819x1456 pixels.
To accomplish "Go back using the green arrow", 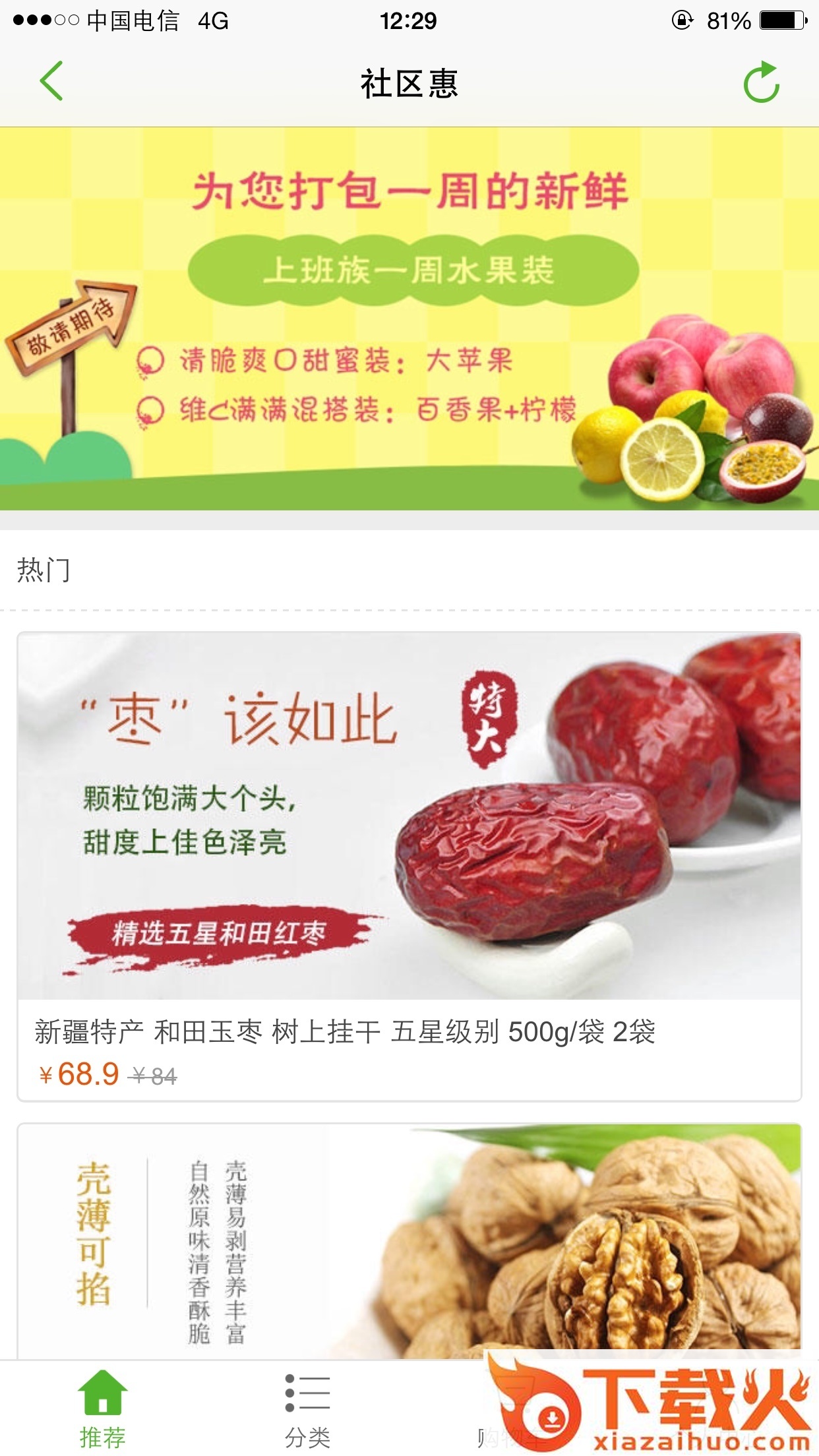I will click(51, 81).
